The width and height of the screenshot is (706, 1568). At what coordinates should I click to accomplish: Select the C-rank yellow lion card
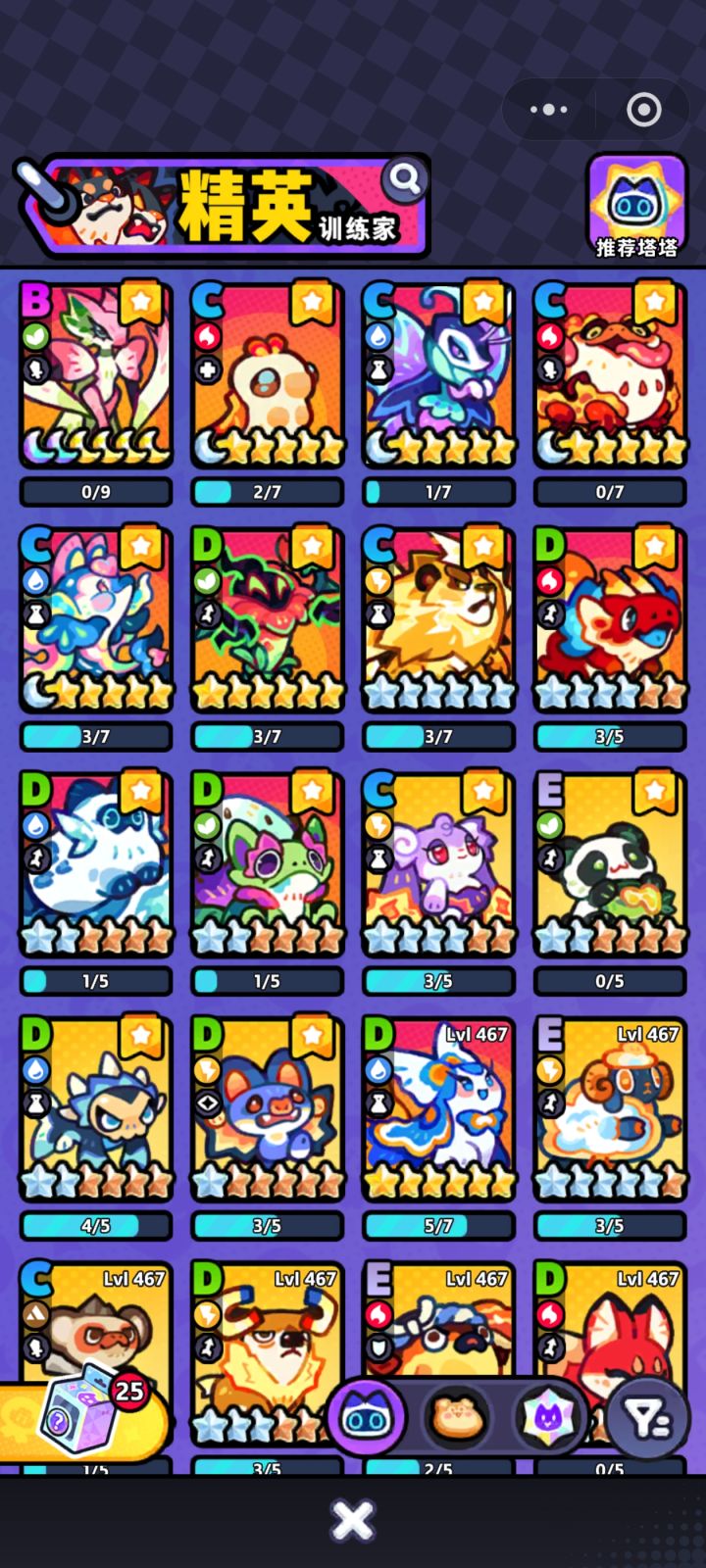(438, 620)
